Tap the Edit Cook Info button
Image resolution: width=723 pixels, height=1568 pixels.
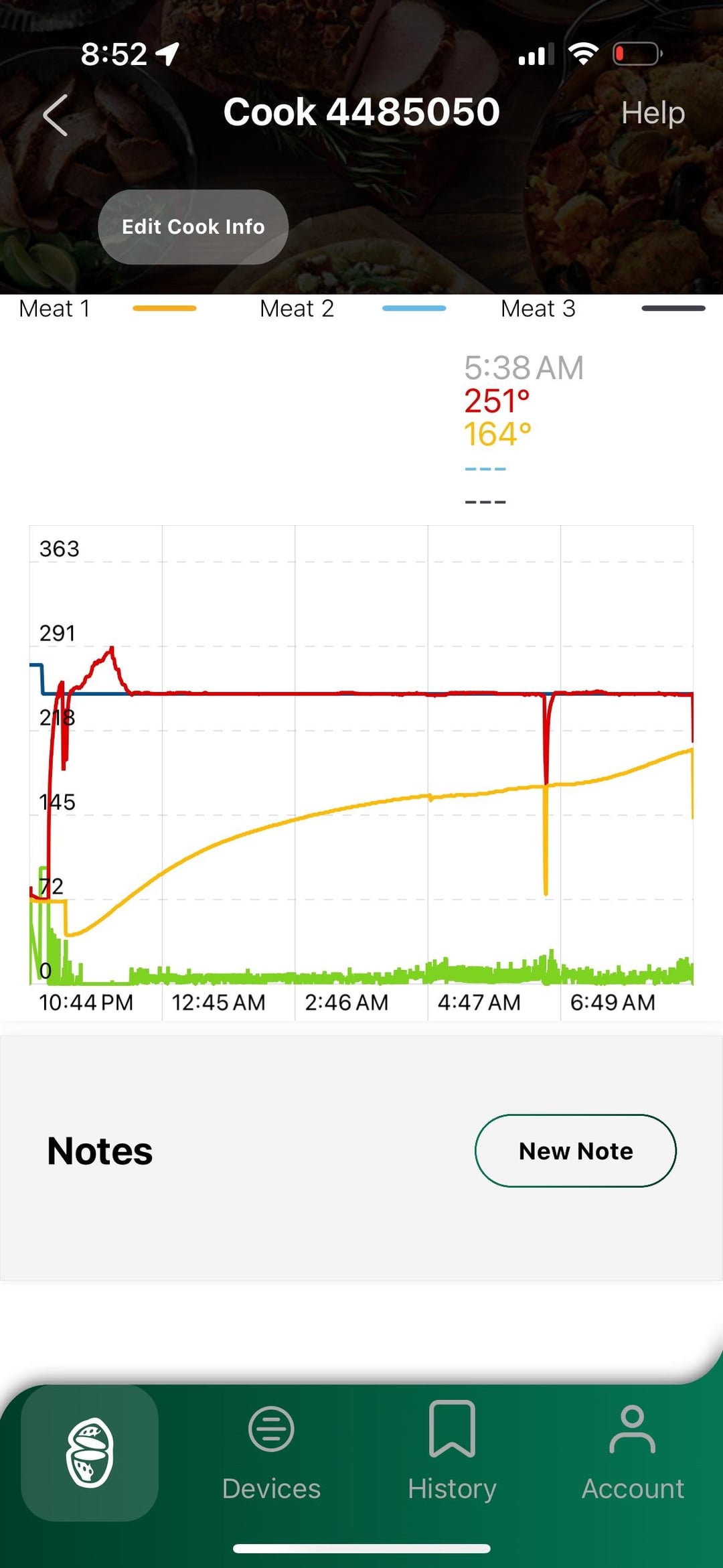pyautogui.click(x=193, y=227)
